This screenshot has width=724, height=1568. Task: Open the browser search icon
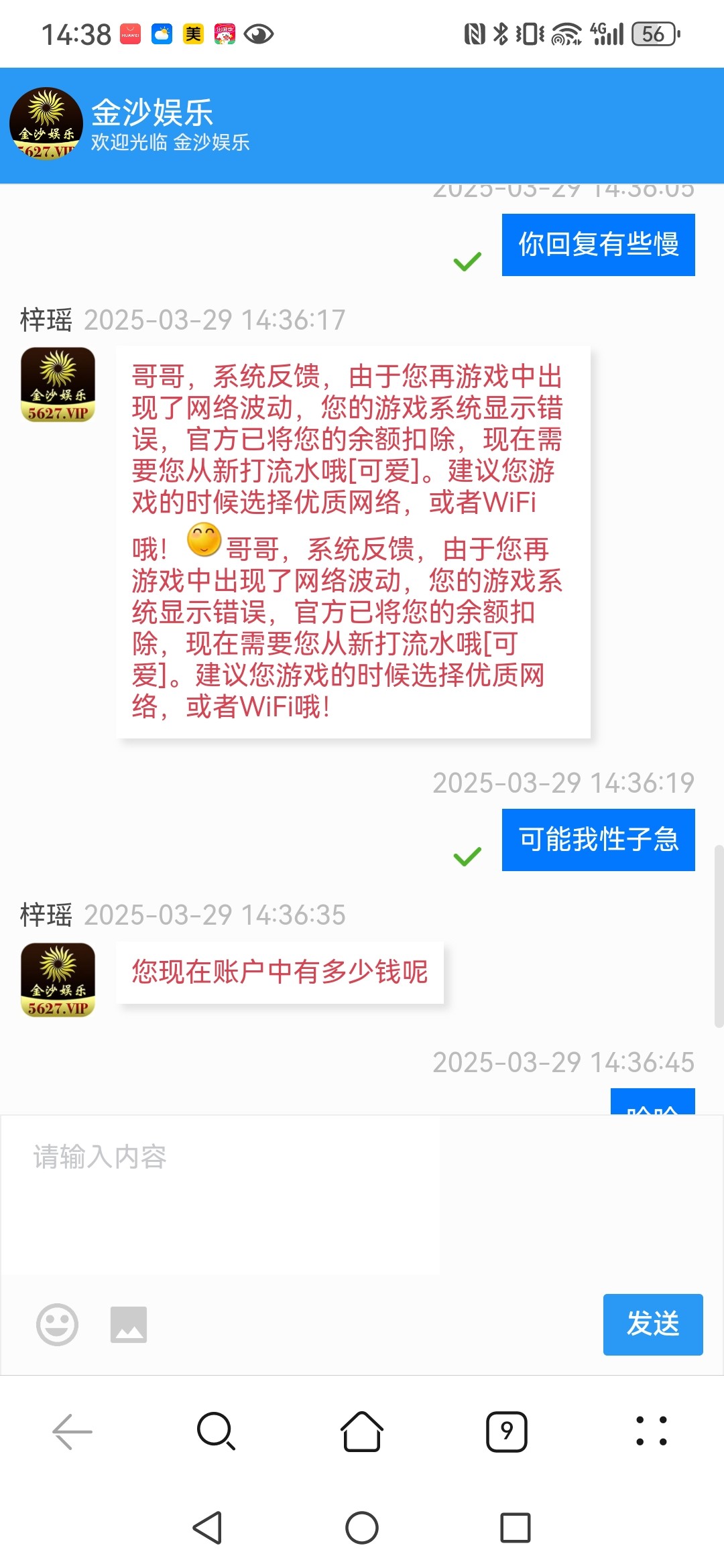pos(216,1432)
